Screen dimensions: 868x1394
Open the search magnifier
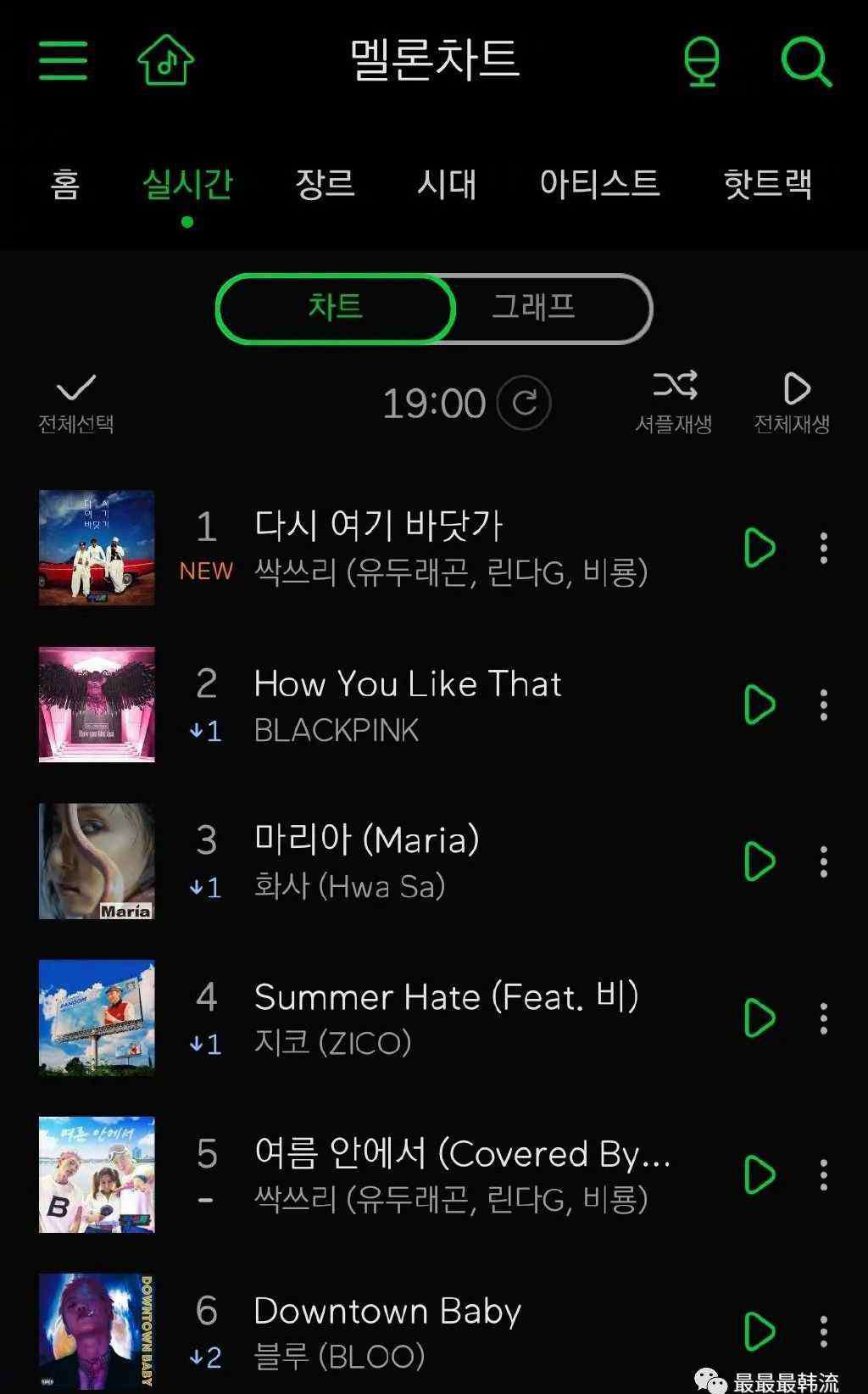[x=805, y=61]
